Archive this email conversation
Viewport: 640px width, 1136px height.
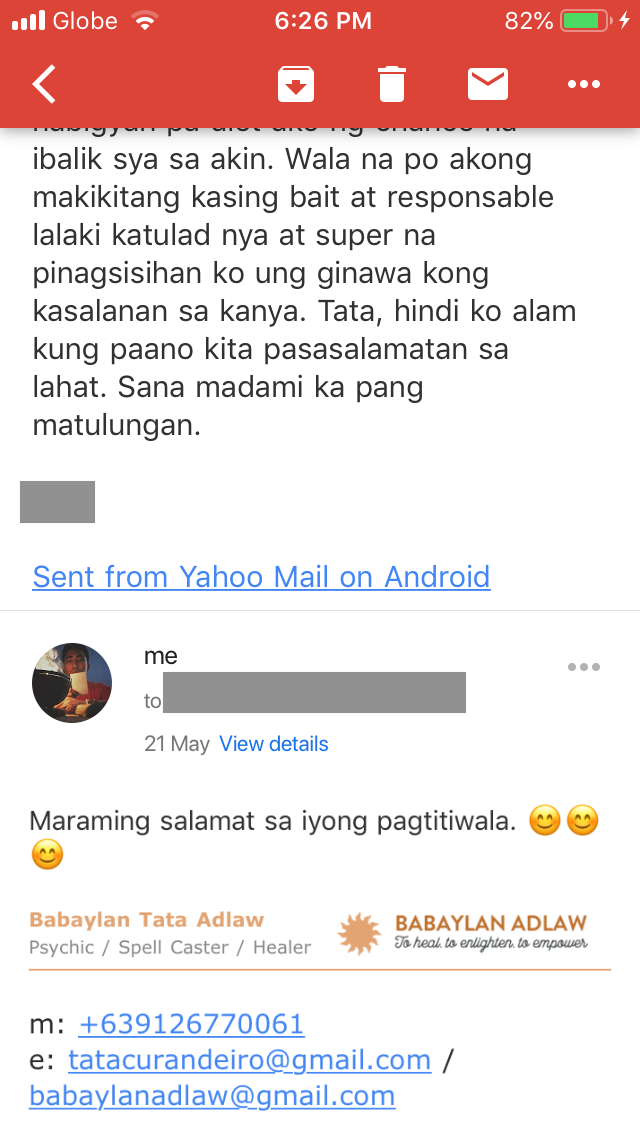(296, 84)
